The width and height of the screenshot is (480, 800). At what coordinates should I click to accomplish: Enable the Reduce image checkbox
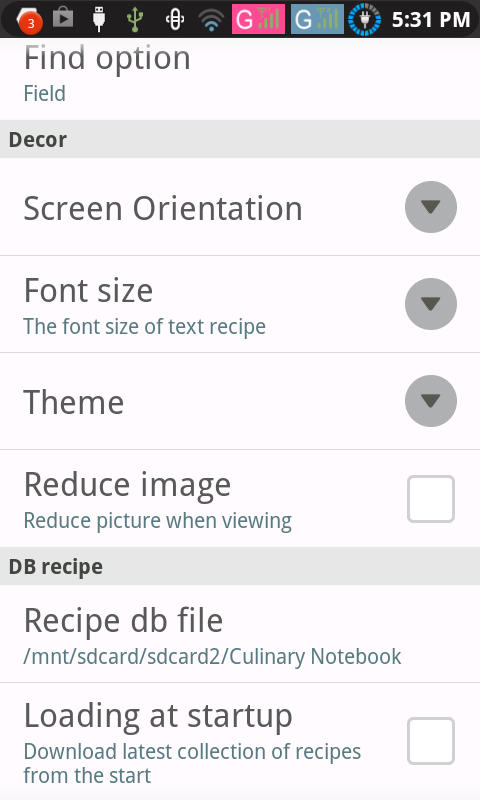point(431,499)
